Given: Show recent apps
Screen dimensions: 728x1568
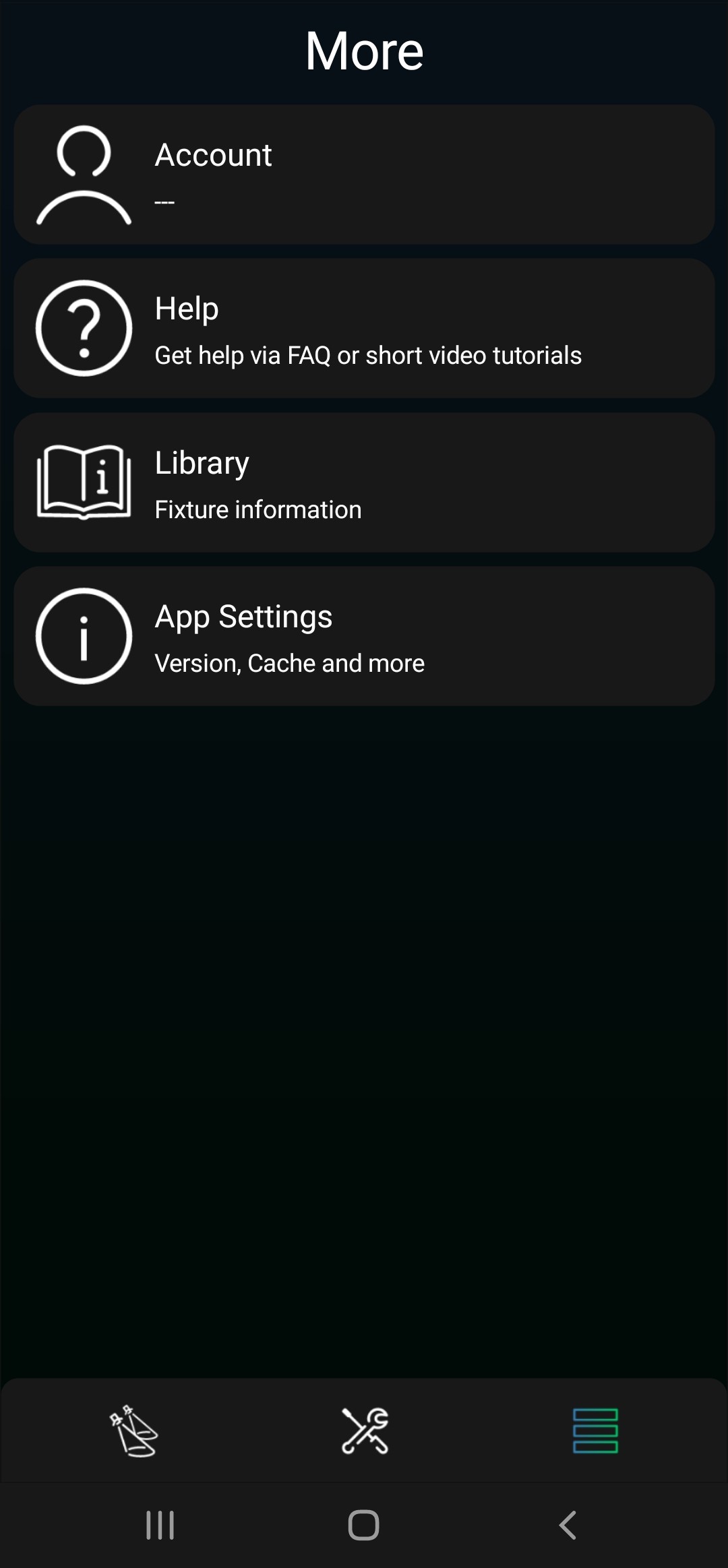Looking at the screenshot, I should click(160, 1525).
